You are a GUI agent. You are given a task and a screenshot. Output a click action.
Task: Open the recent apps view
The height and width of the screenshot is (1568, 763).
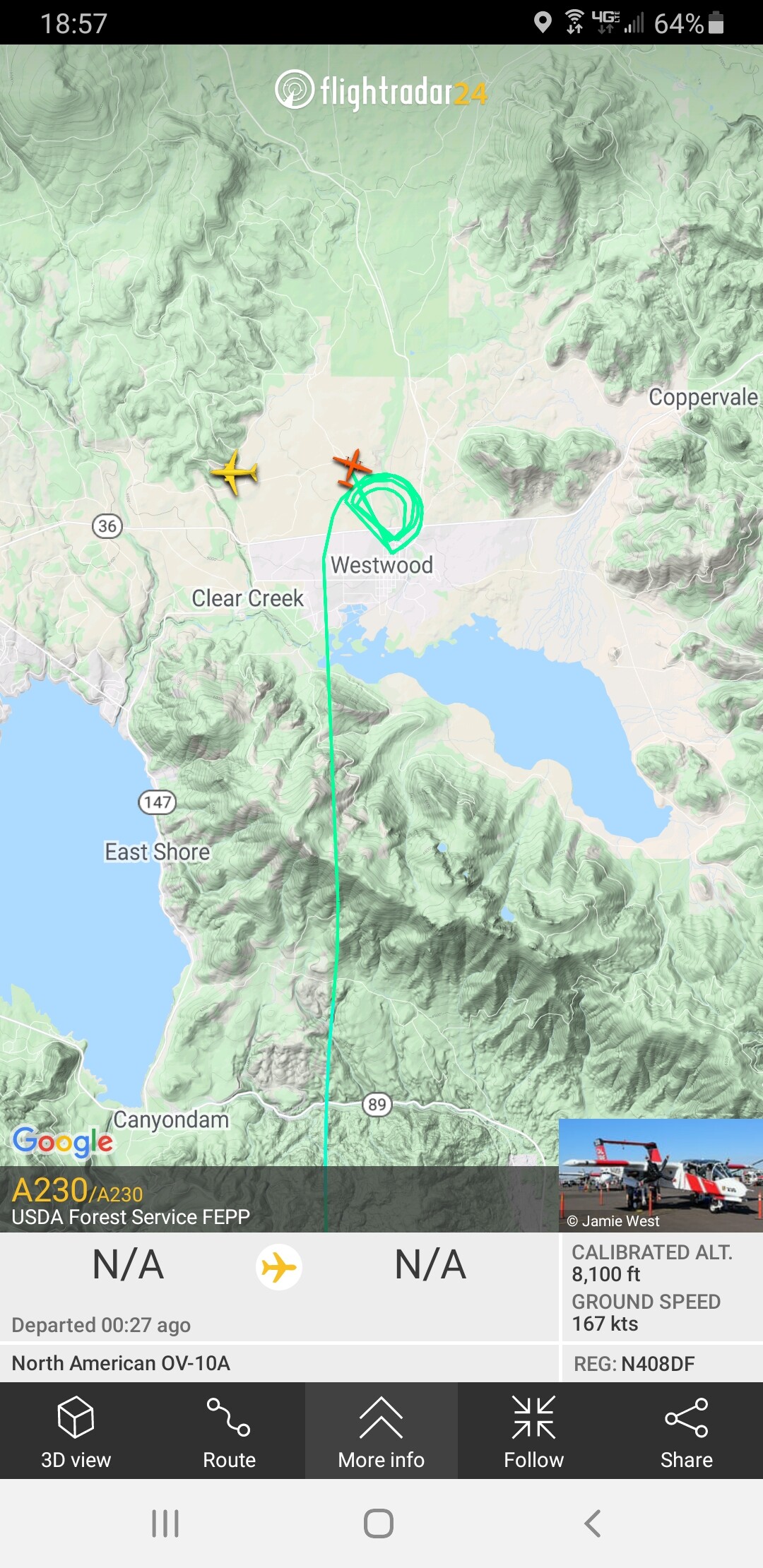point(165,1524)
